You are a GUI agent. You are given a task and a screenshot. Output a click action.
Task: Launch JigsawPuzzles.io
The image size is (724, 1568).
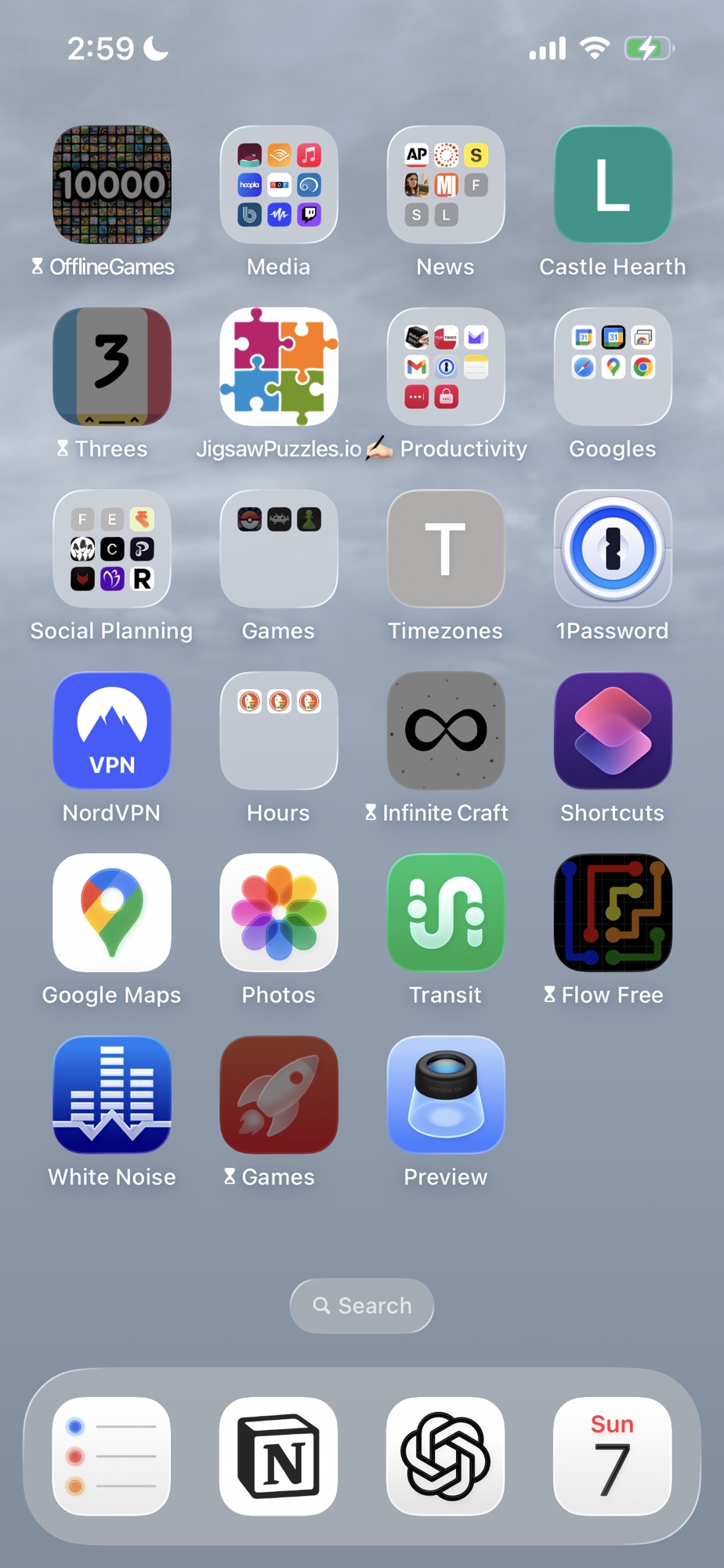[278, 367]
